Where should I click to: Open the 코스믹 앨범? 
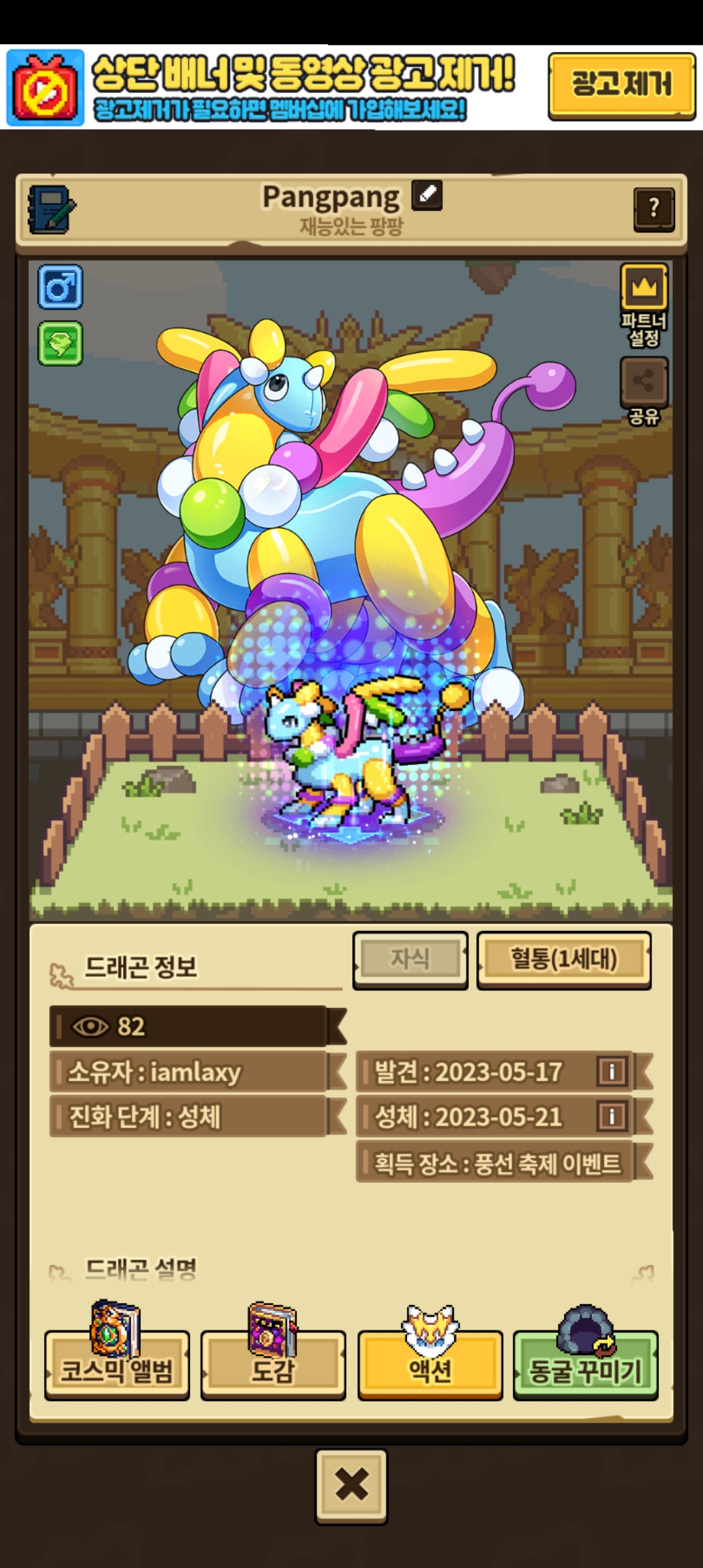(x=117, y=1365)
